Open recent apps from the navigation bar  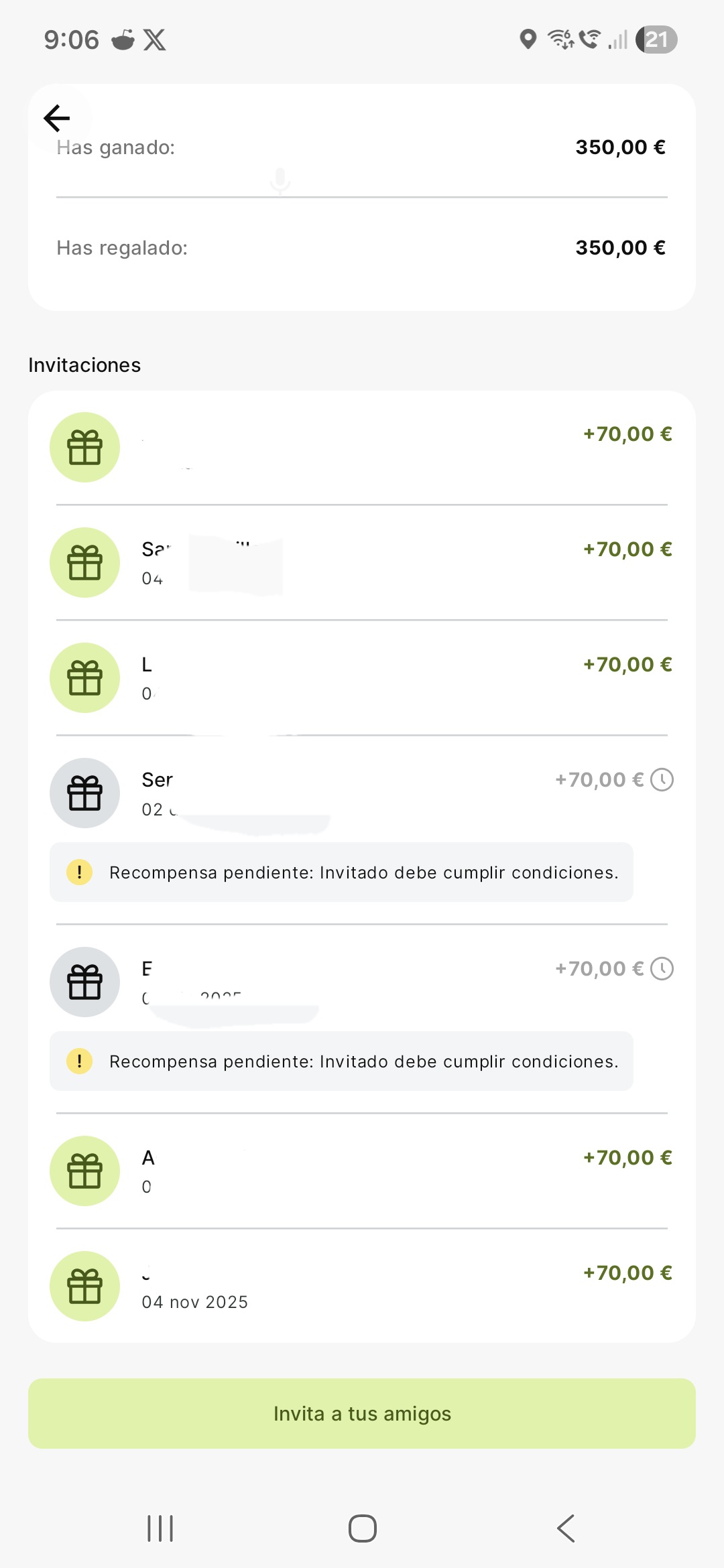(160, 1528)
